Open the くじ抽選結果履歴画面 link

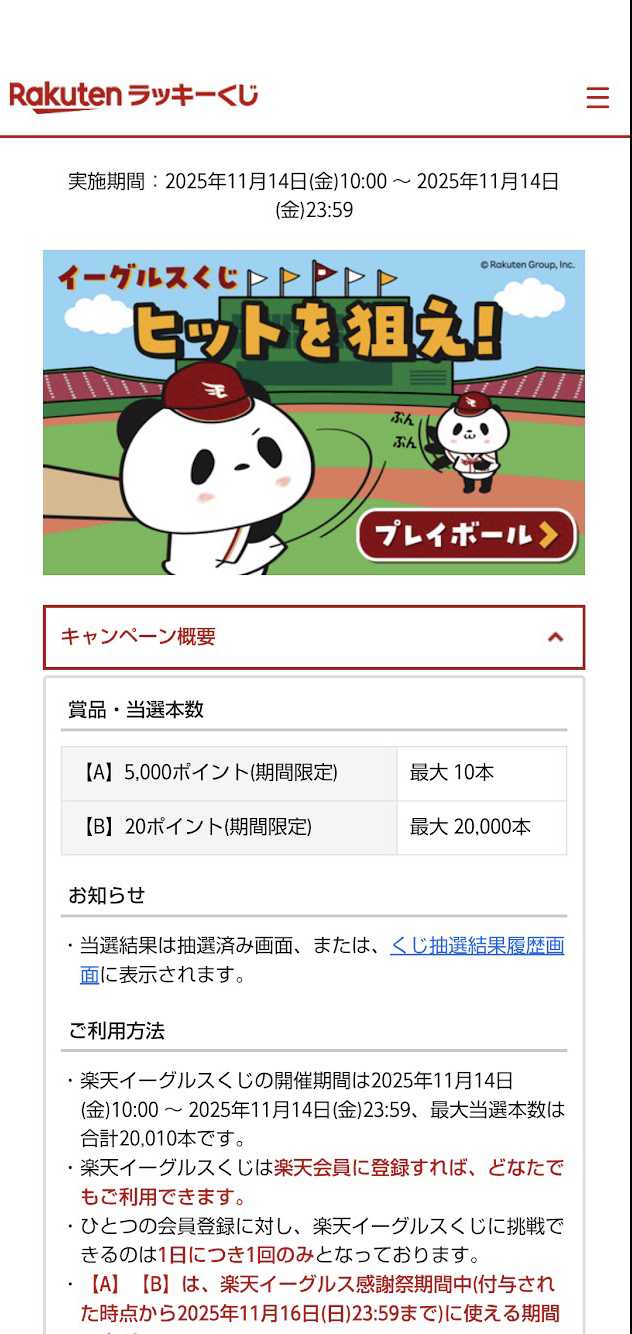(476, 946)
